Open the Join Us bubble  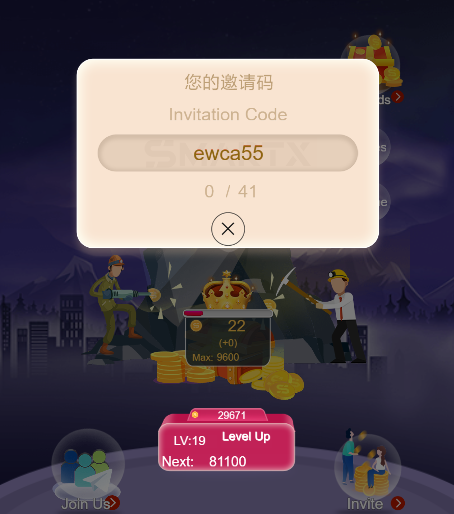point(88,466)
